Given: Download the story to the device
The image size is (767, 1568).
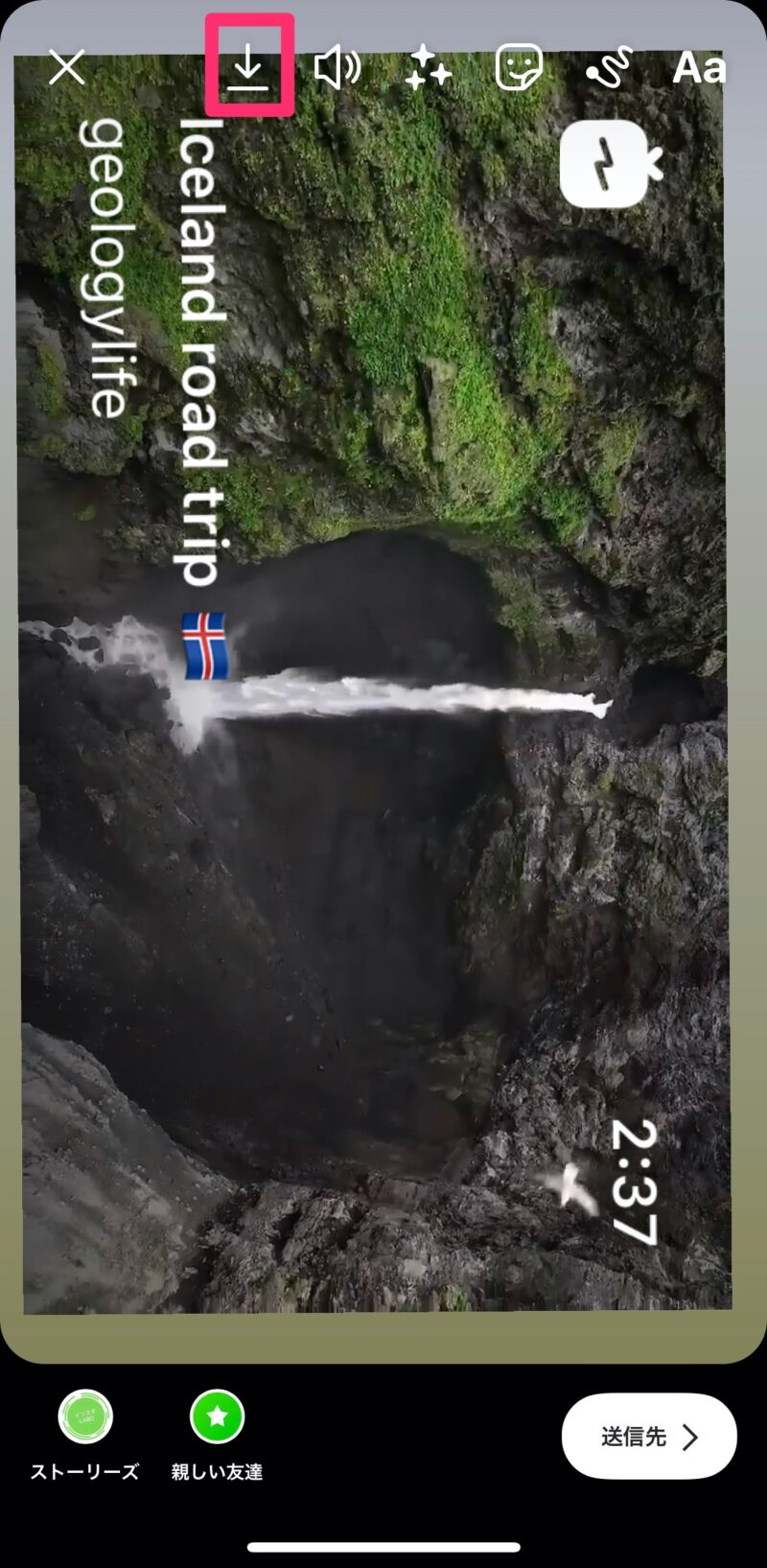Looking at the screenshot, I should pos(248,68).
